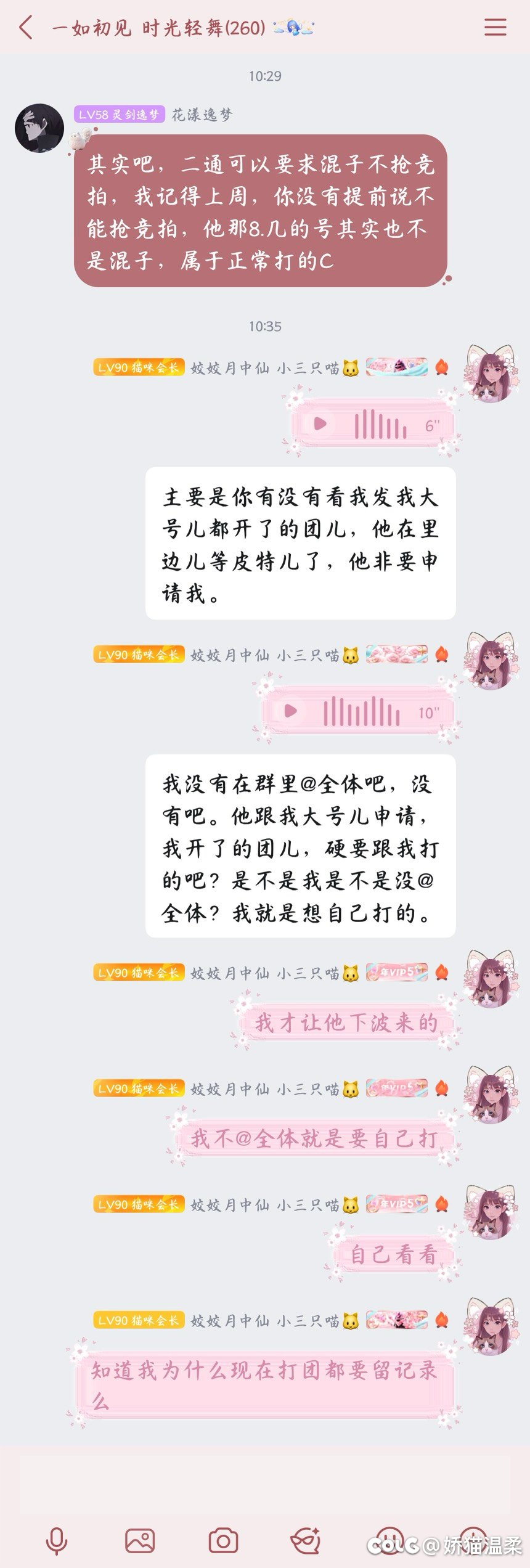
Task: Record a voice message with the microphone
Action: (x=57, y=1541)
